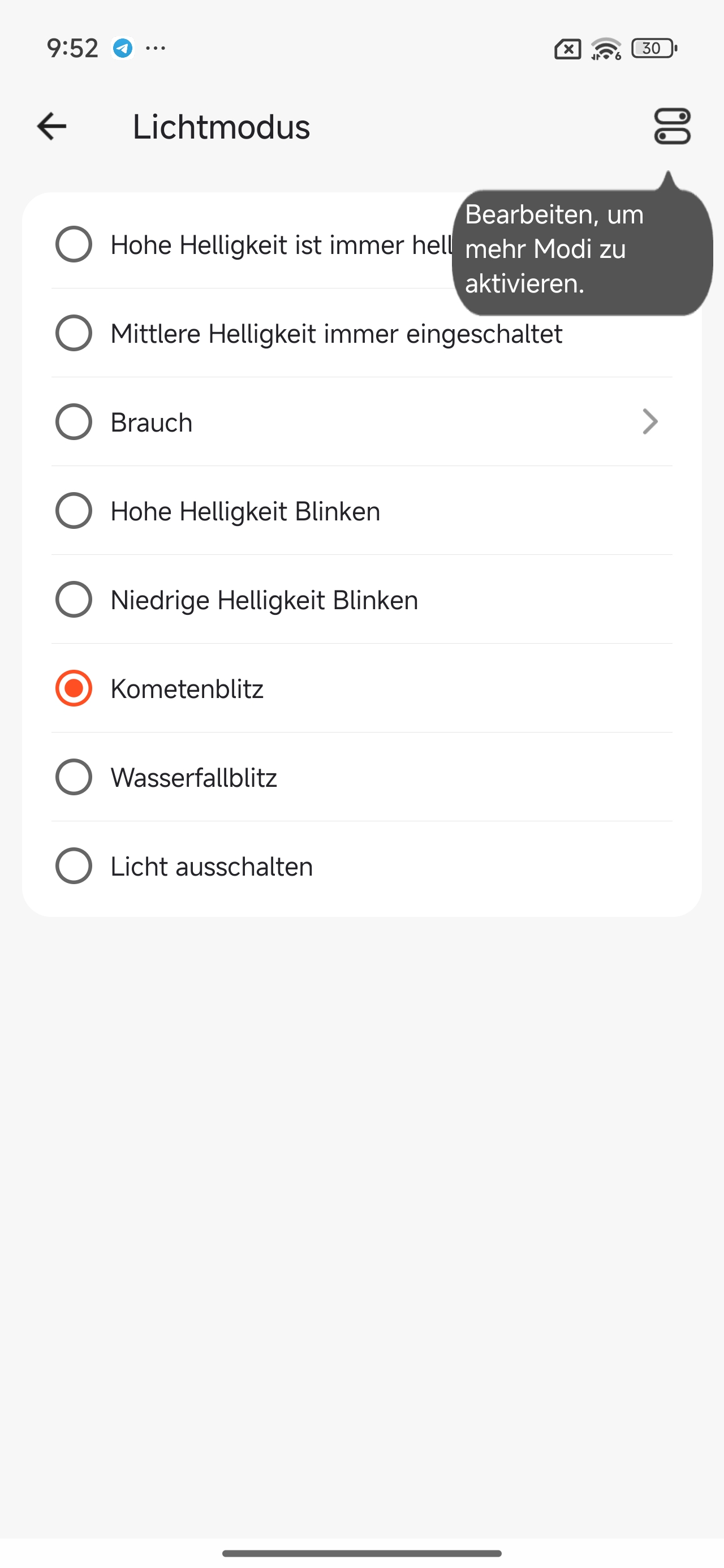Select Niedrige Helligkeit Blinken
724x1568 pixels.
pyautogui.click(x=74, y=600)
